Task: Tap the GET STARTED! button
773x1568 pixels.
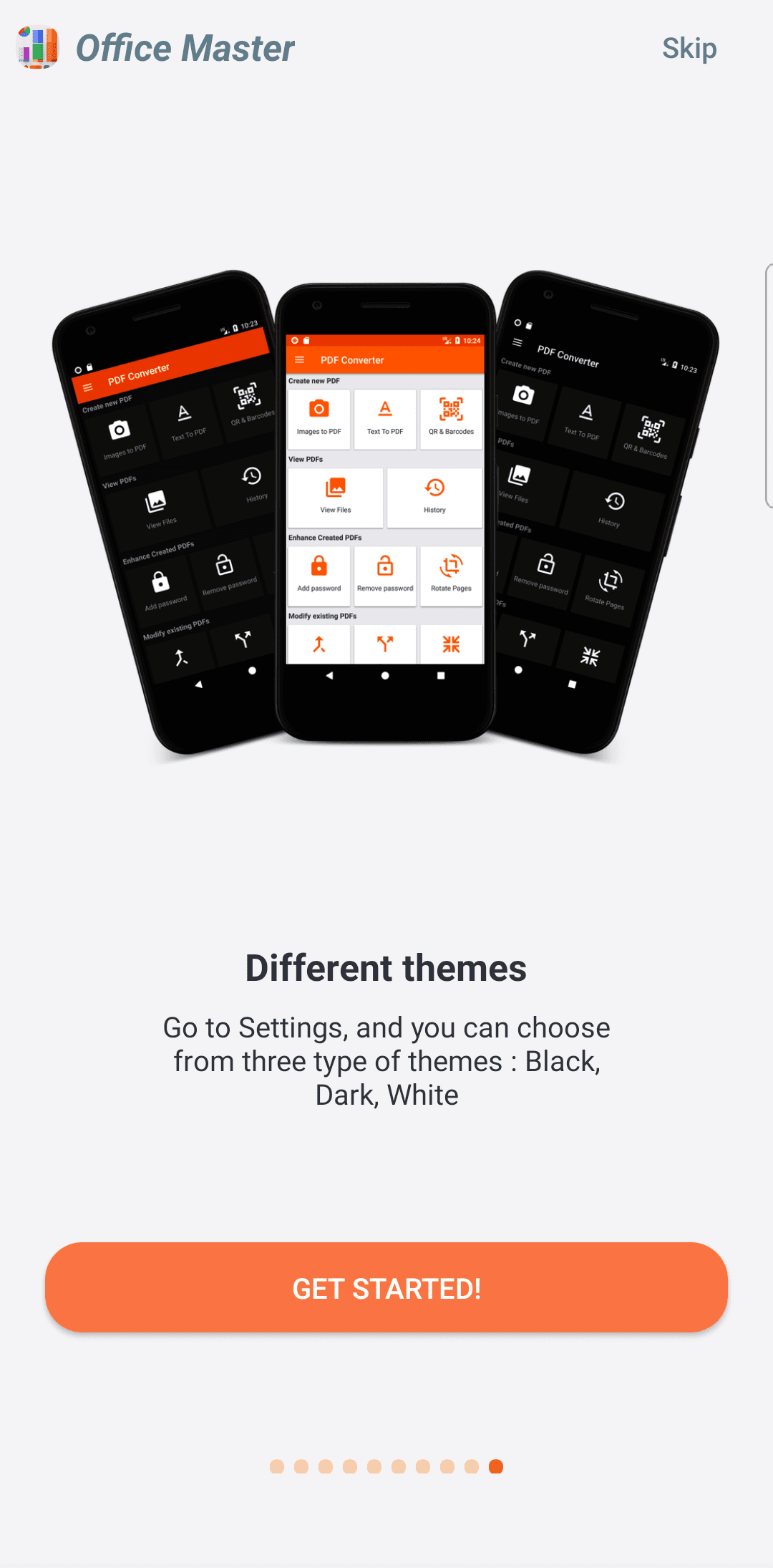Action: (386, 1287)
